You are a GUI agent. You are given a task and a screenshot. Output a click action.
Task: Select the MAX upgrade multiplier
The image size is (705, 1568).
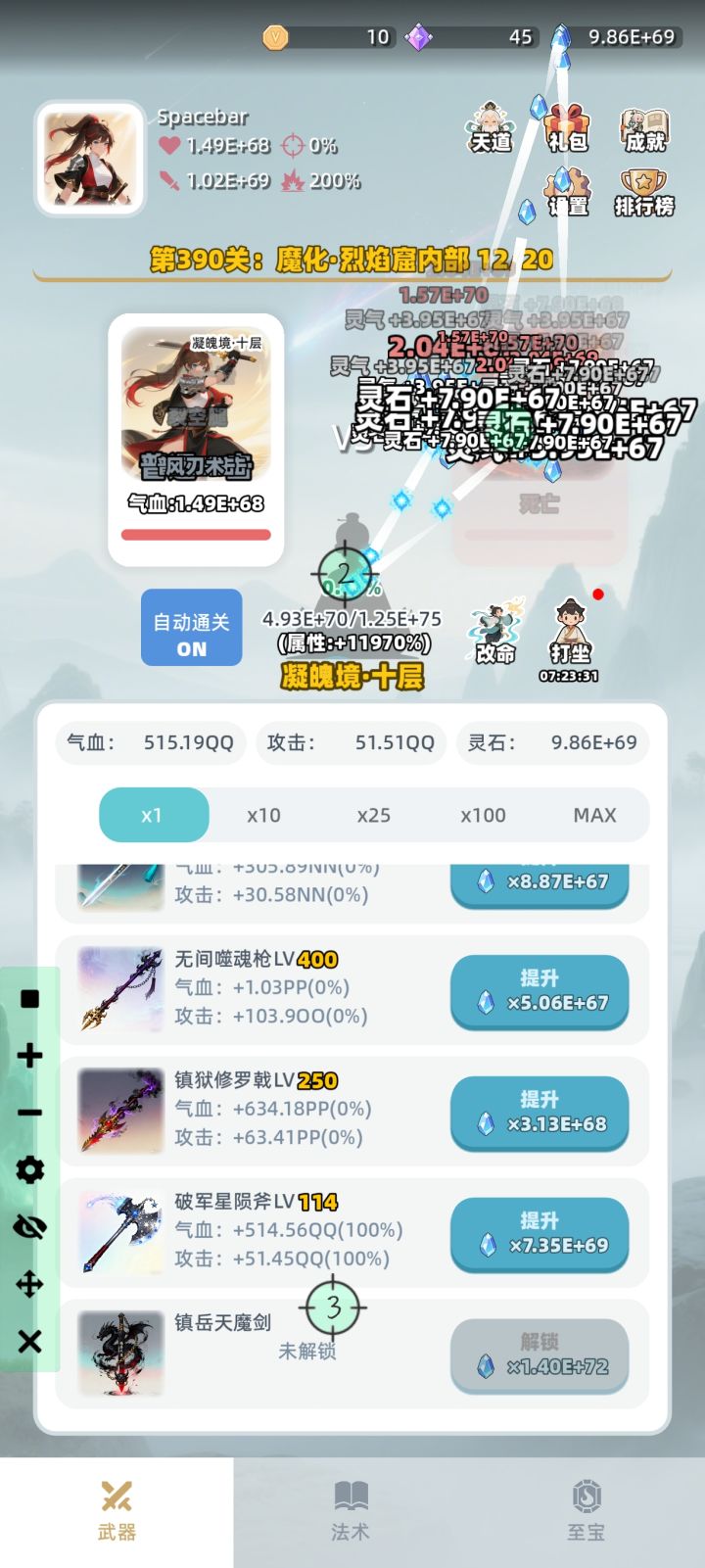[x=594, y=815]
